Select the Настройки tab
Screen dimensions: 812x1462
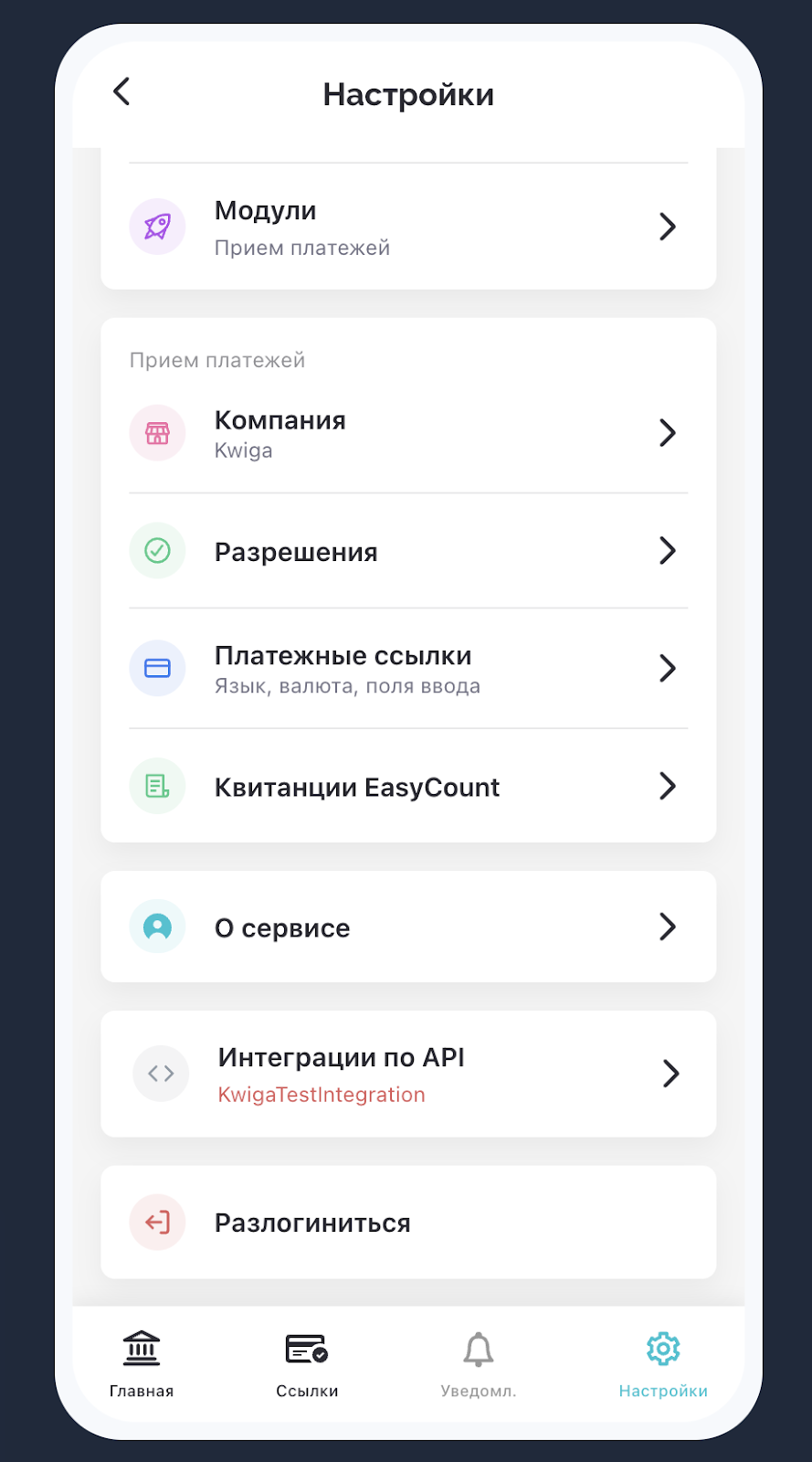(663, 1363)
